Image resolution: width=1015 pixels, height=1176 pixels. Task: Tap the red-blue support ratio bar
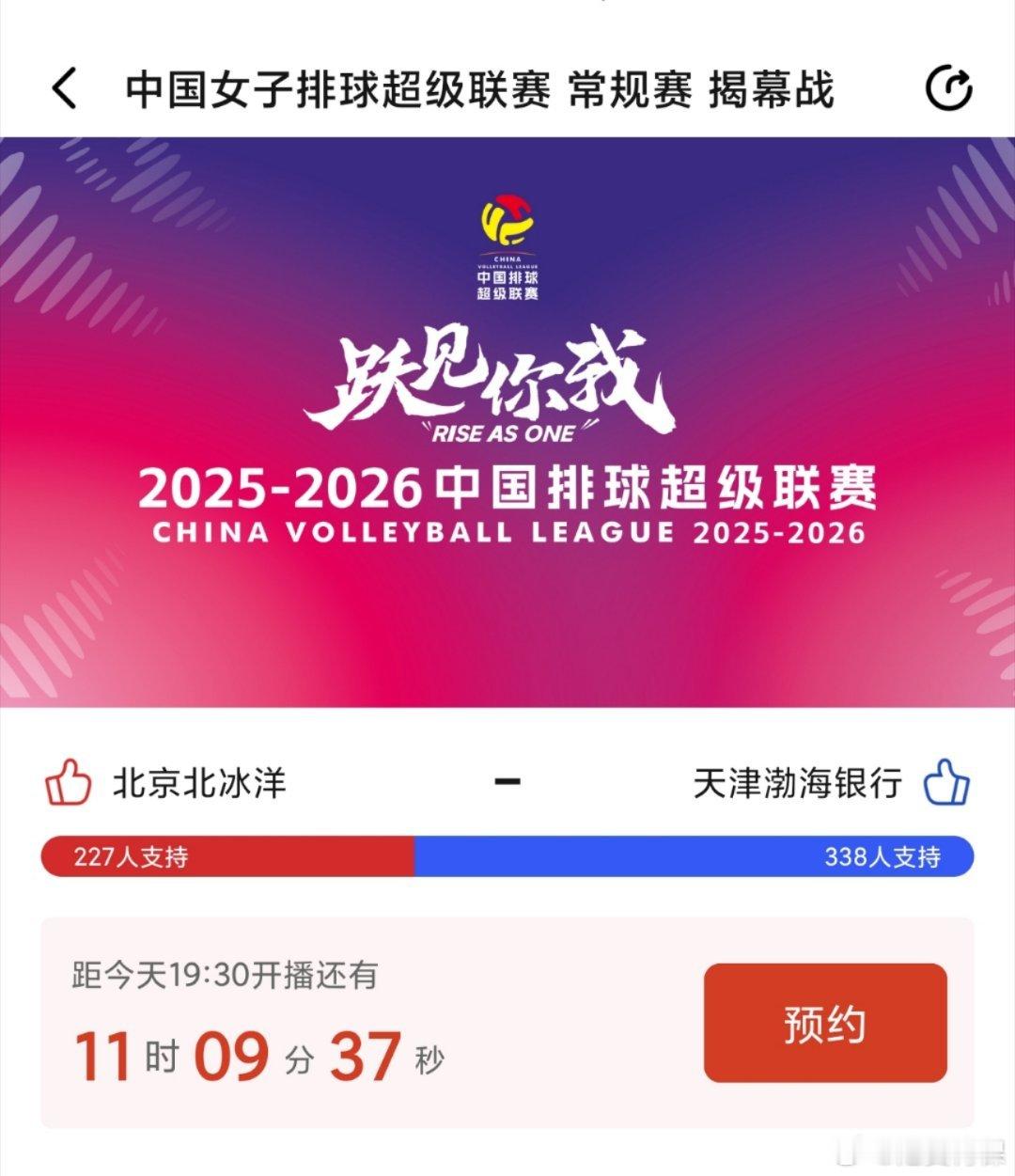(507, 857)
